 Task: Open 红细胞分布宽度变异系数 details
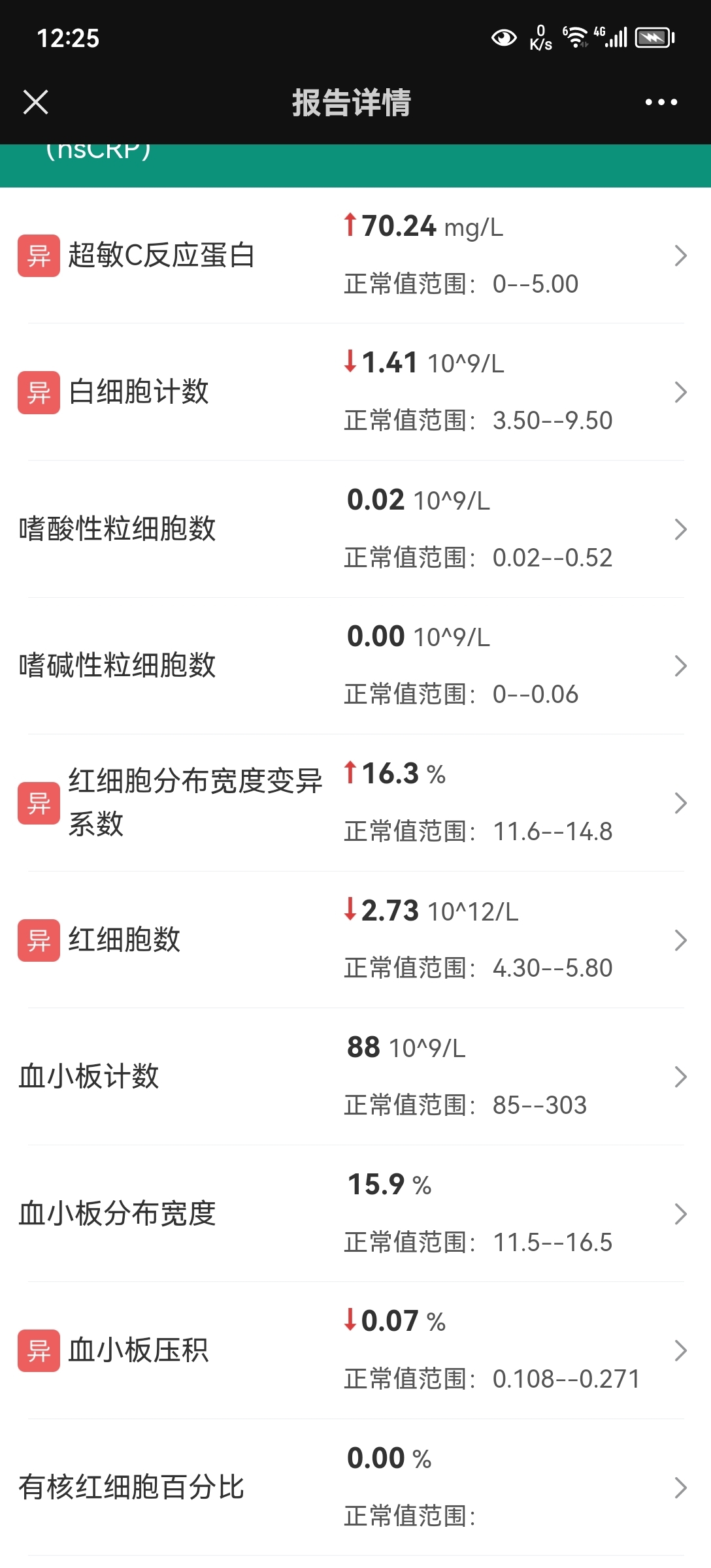355,803
